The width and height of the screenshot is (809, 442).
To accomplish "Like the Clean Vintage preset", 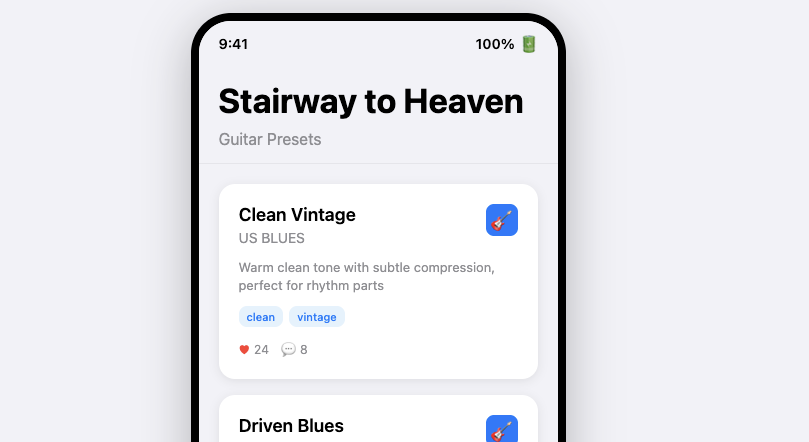I will (x=253, y=350).
